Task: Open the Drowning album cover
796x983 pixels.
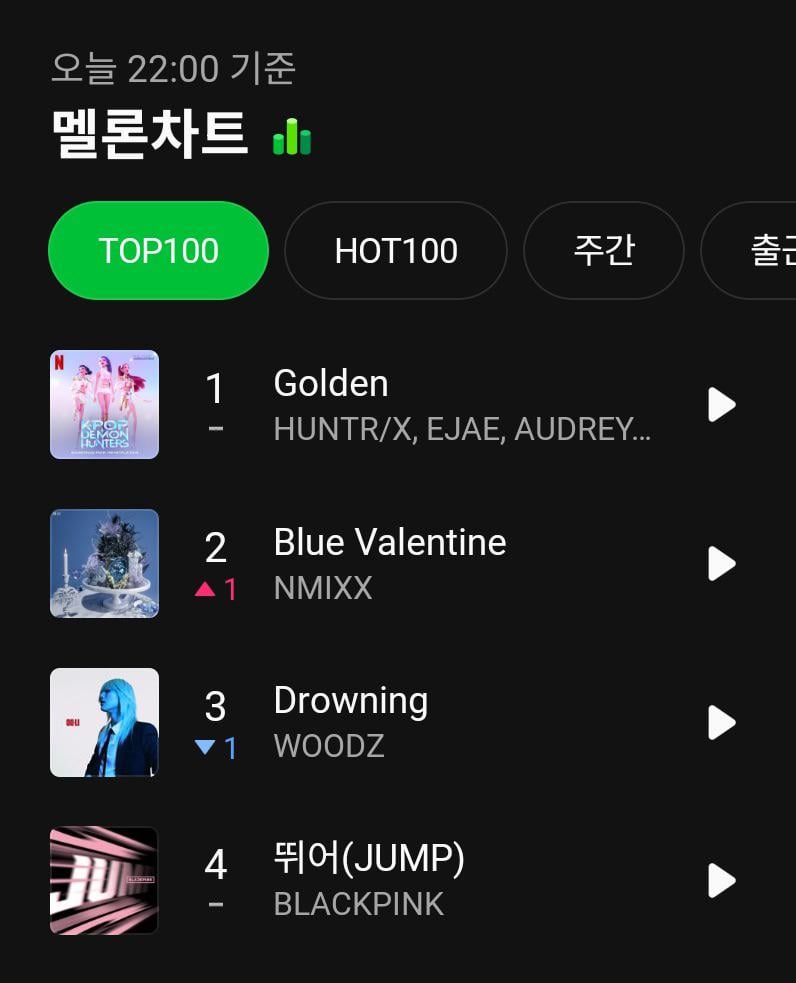Action: (104, 722)
